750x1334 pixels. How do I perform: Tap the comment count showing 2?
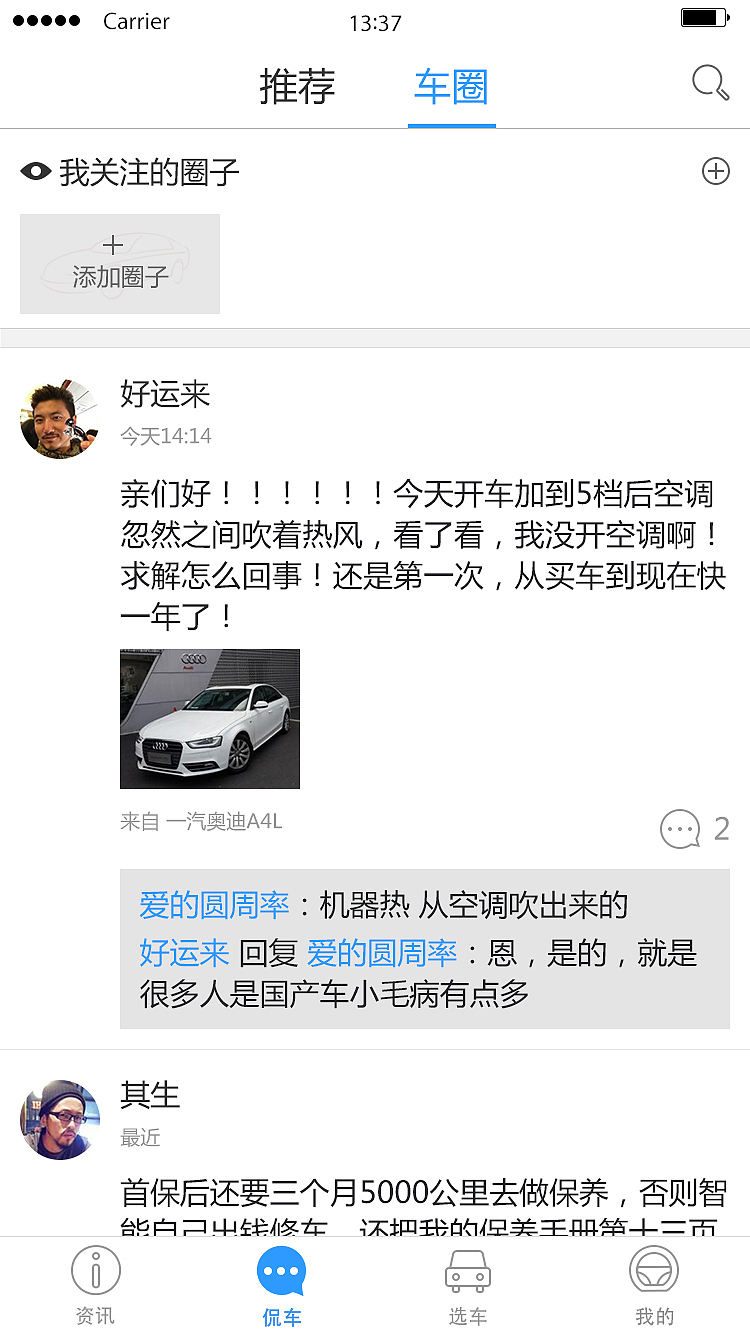tap(722, 829)
